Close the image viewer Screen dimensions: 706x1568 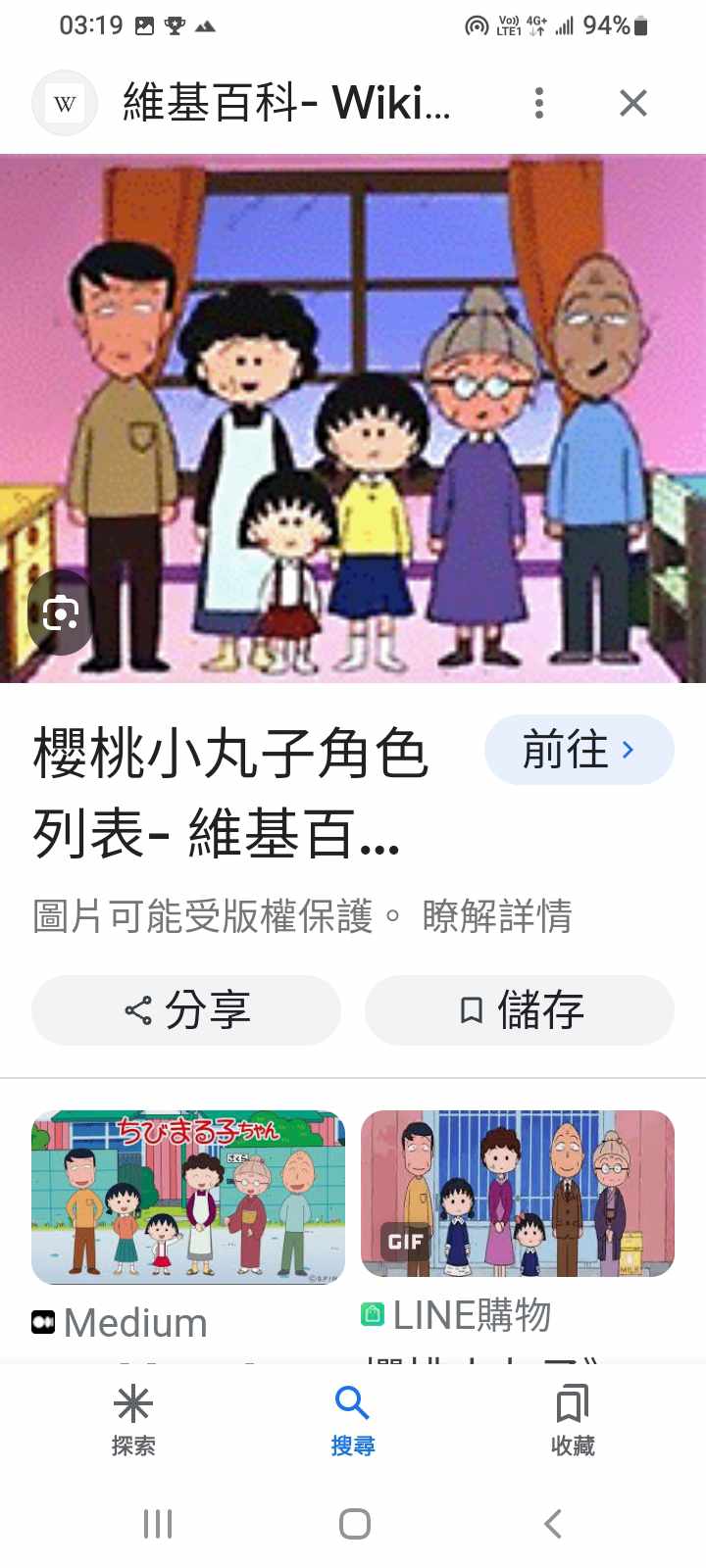point(633,103)
